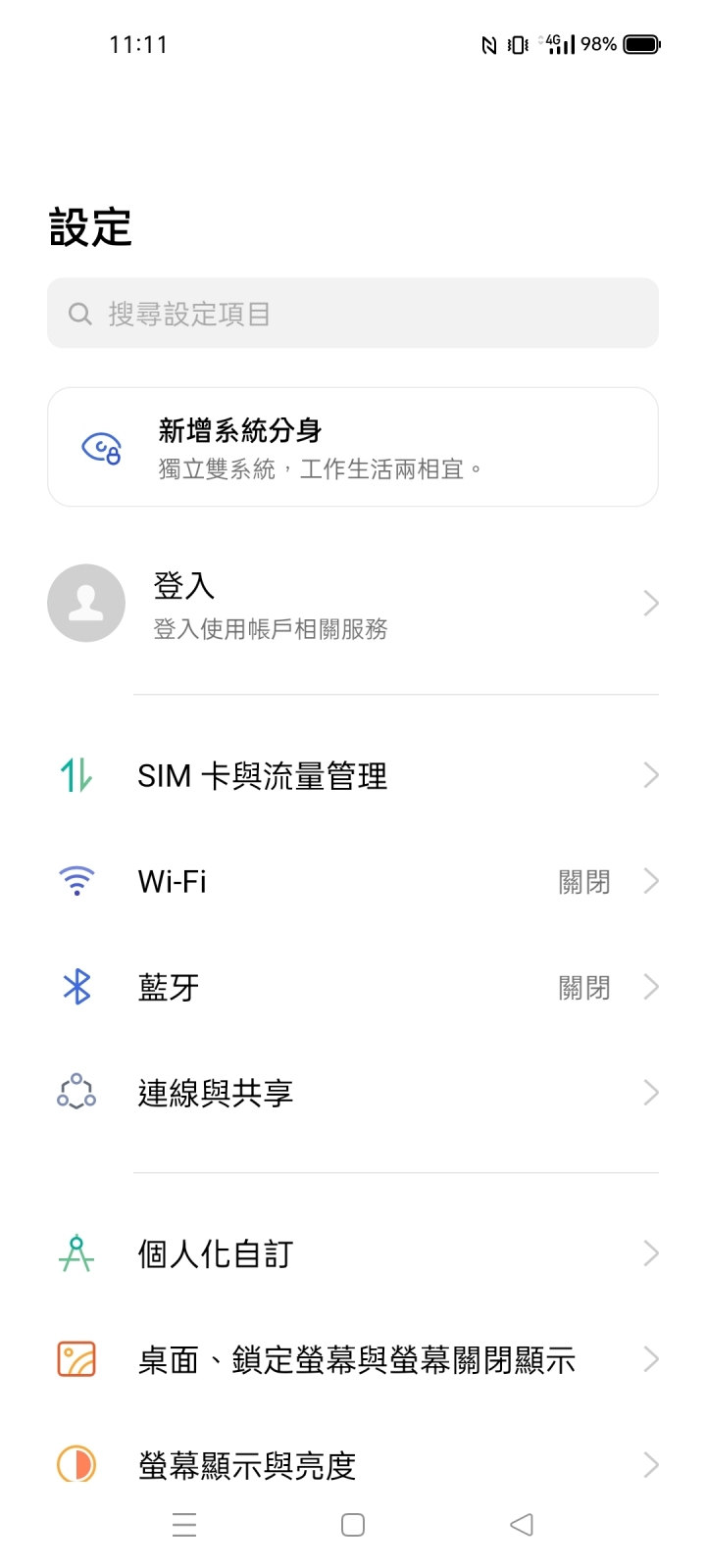Open 藍牙 Bluetooth settings
This screenshot has height=1568, width=706.
pos(353,988)
